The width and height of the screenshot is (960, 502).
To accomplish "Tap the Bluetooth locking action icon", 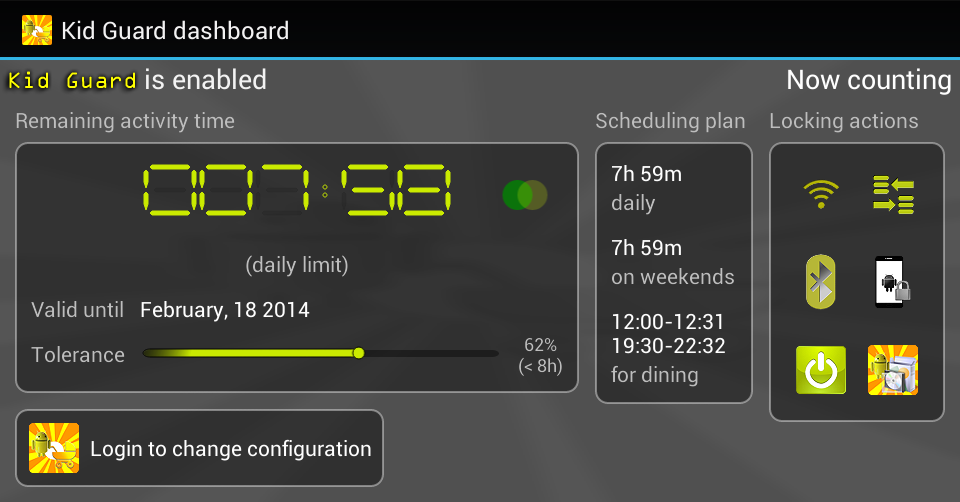I will (x=821, y=282).
